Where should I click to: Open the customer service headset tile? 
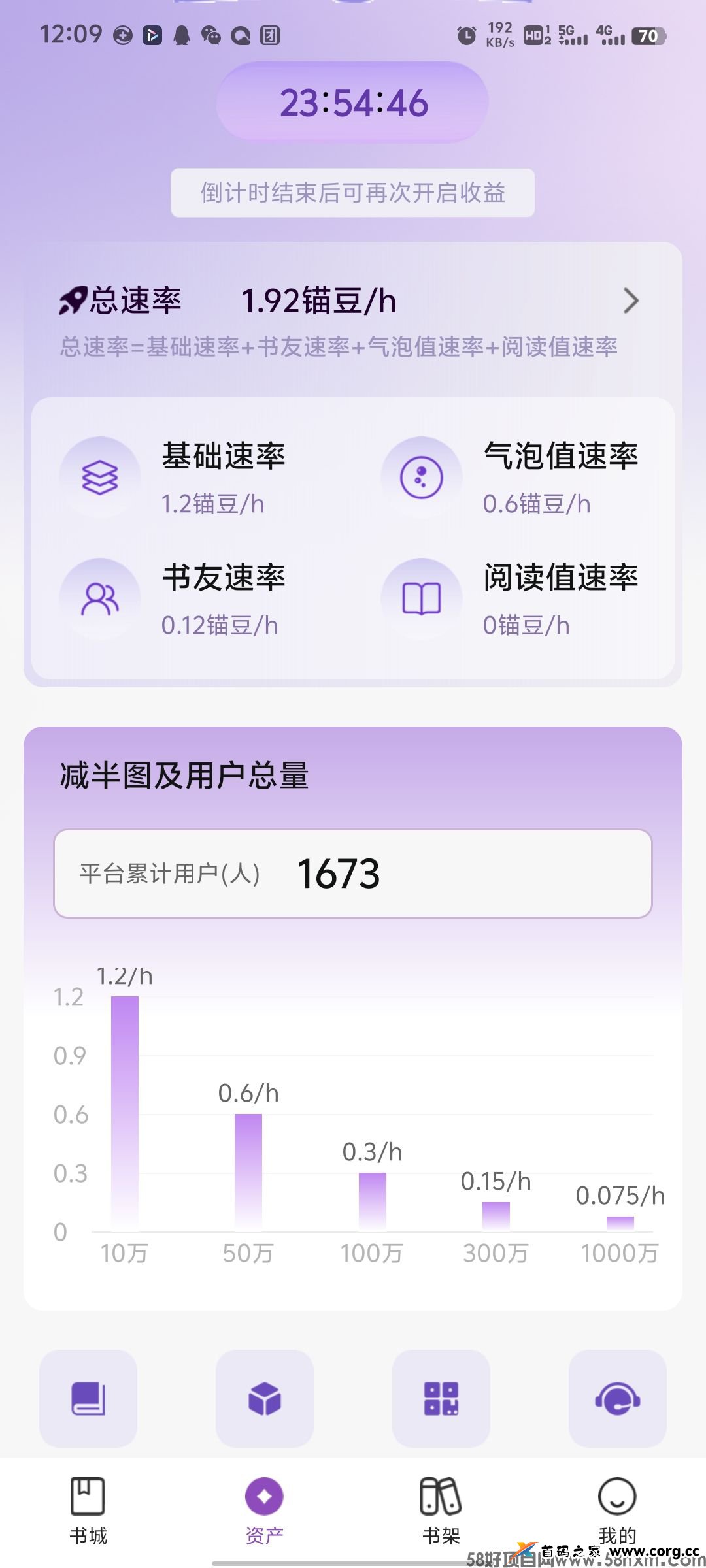point(618,1399)
